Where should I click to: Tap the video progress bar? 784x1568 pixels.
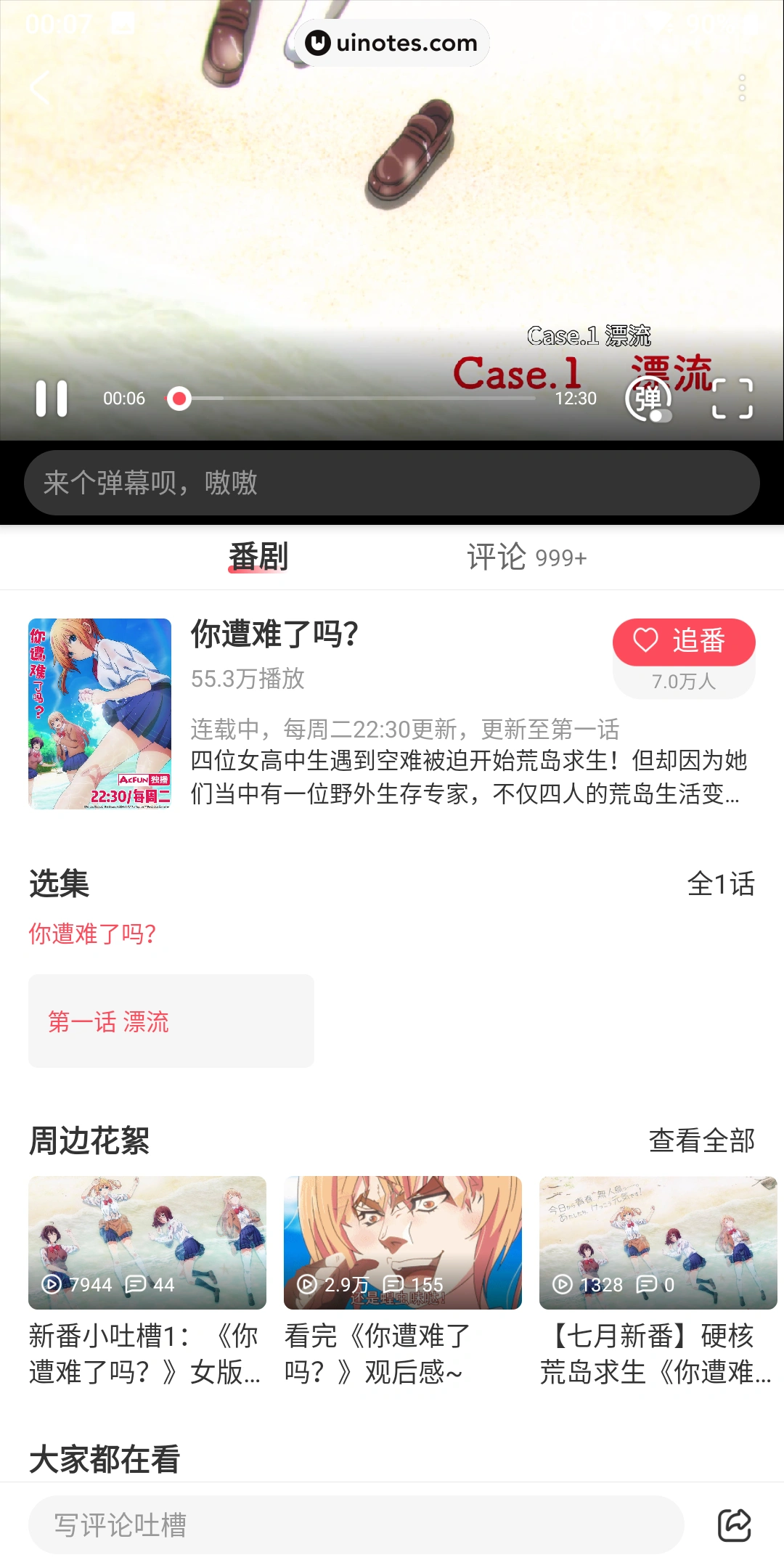point(356,399)
